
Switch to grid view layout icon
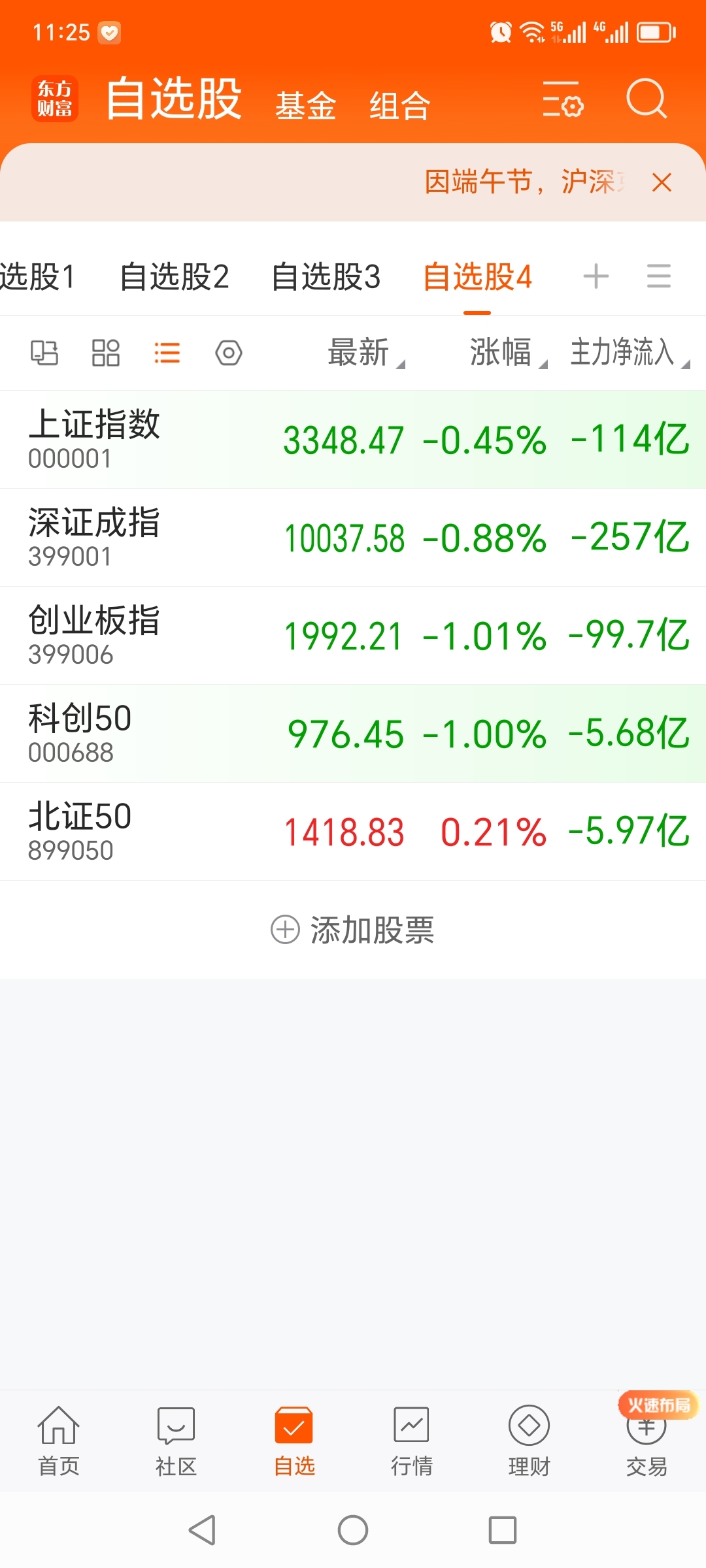[x=105, y=353]
